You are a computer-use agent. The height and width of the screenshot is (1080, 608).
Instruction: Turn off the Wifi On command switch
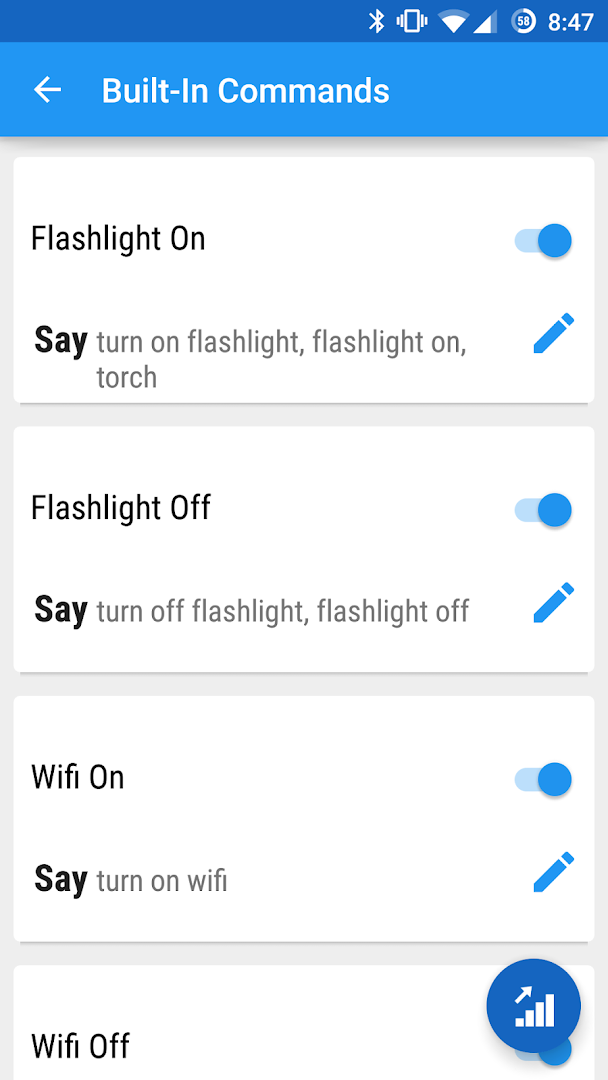coord(544,779)
